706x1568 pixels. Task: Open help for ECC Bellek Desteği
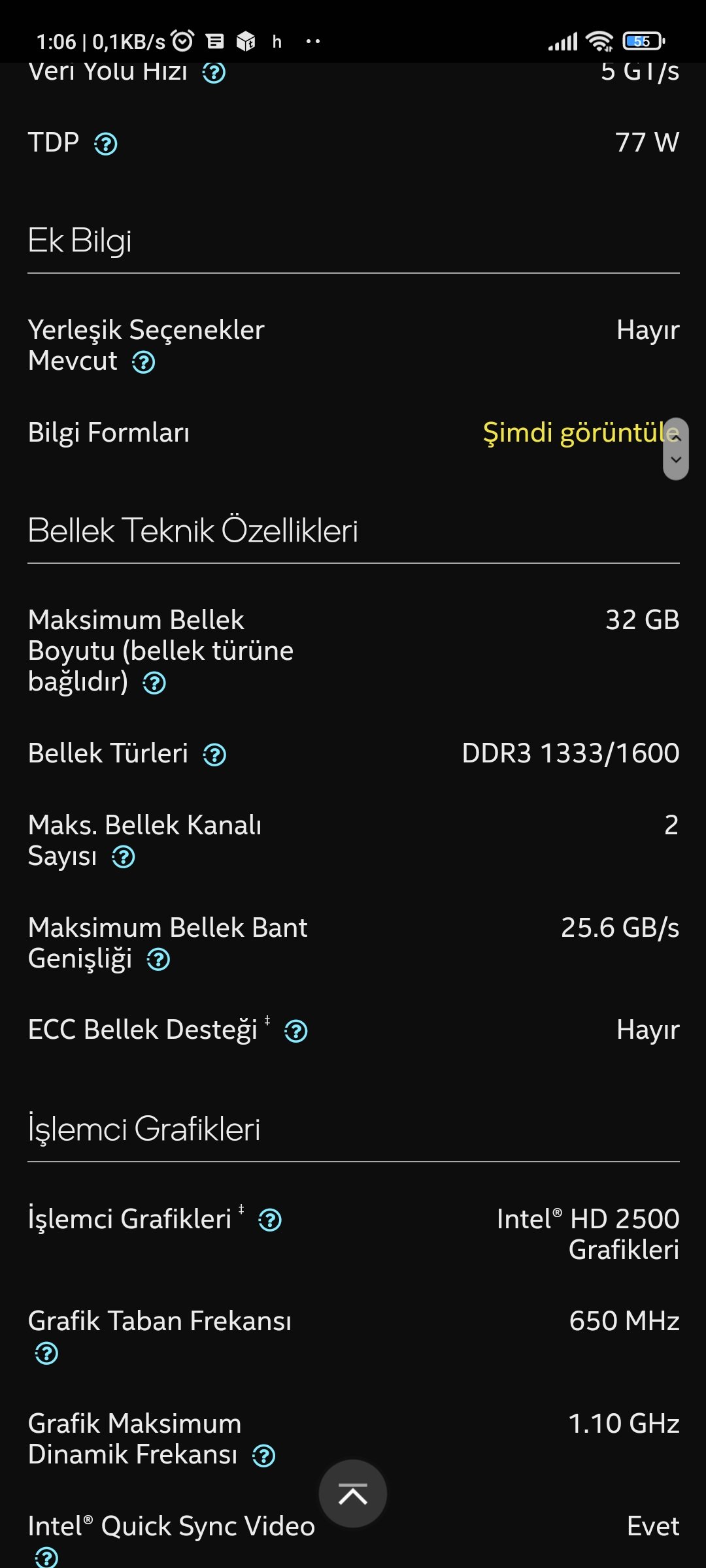point(296,1031)
